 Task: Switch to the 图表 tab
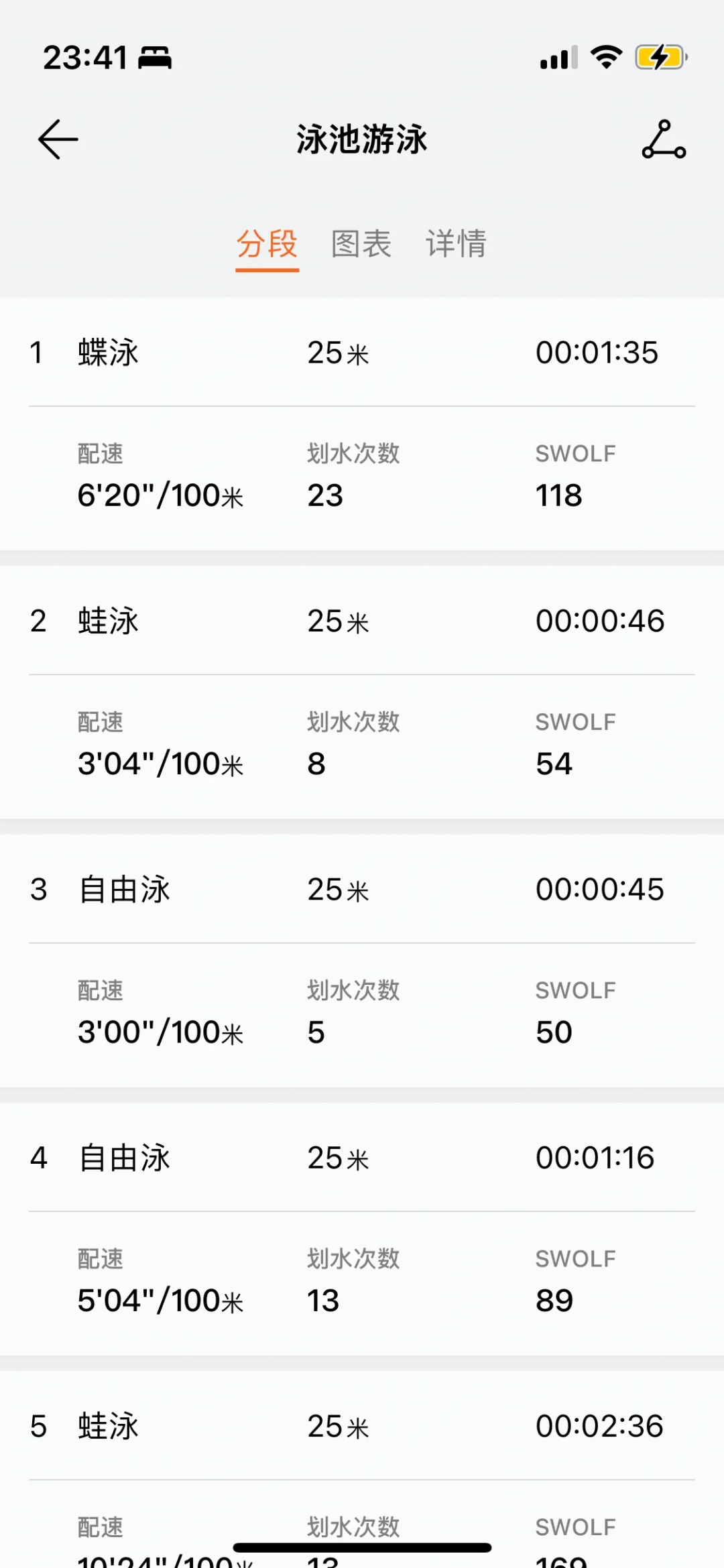tap(361, 244)
